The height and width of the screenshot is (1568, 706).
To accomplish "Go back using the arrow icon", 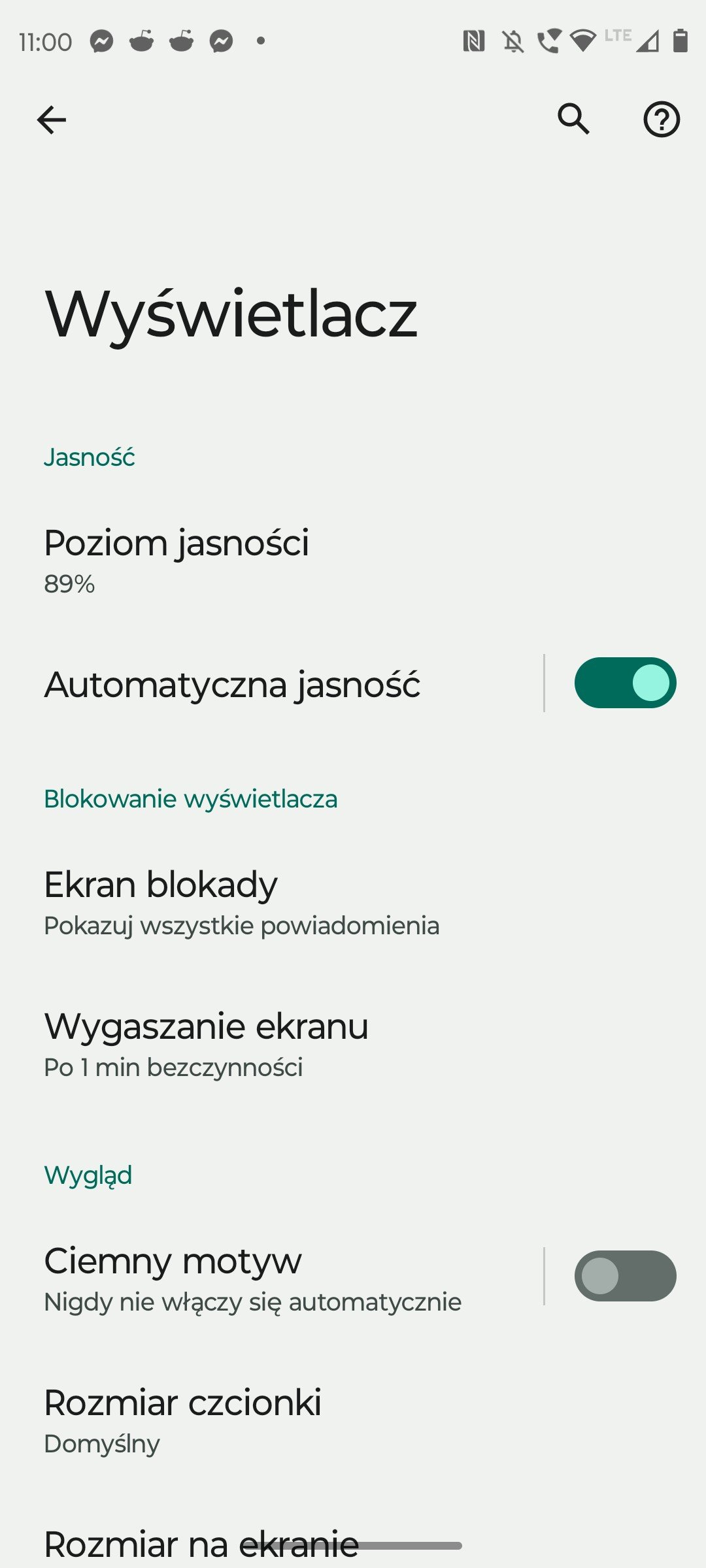I will coord(51,120).
